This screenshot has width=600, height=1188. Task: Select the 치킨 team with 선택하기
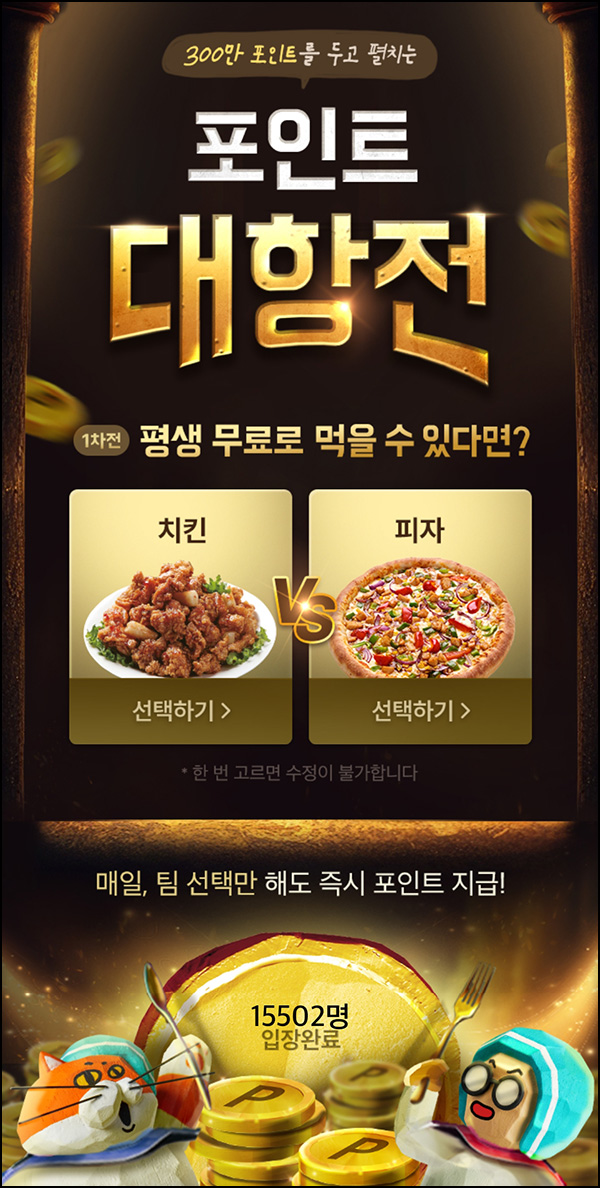181,711
